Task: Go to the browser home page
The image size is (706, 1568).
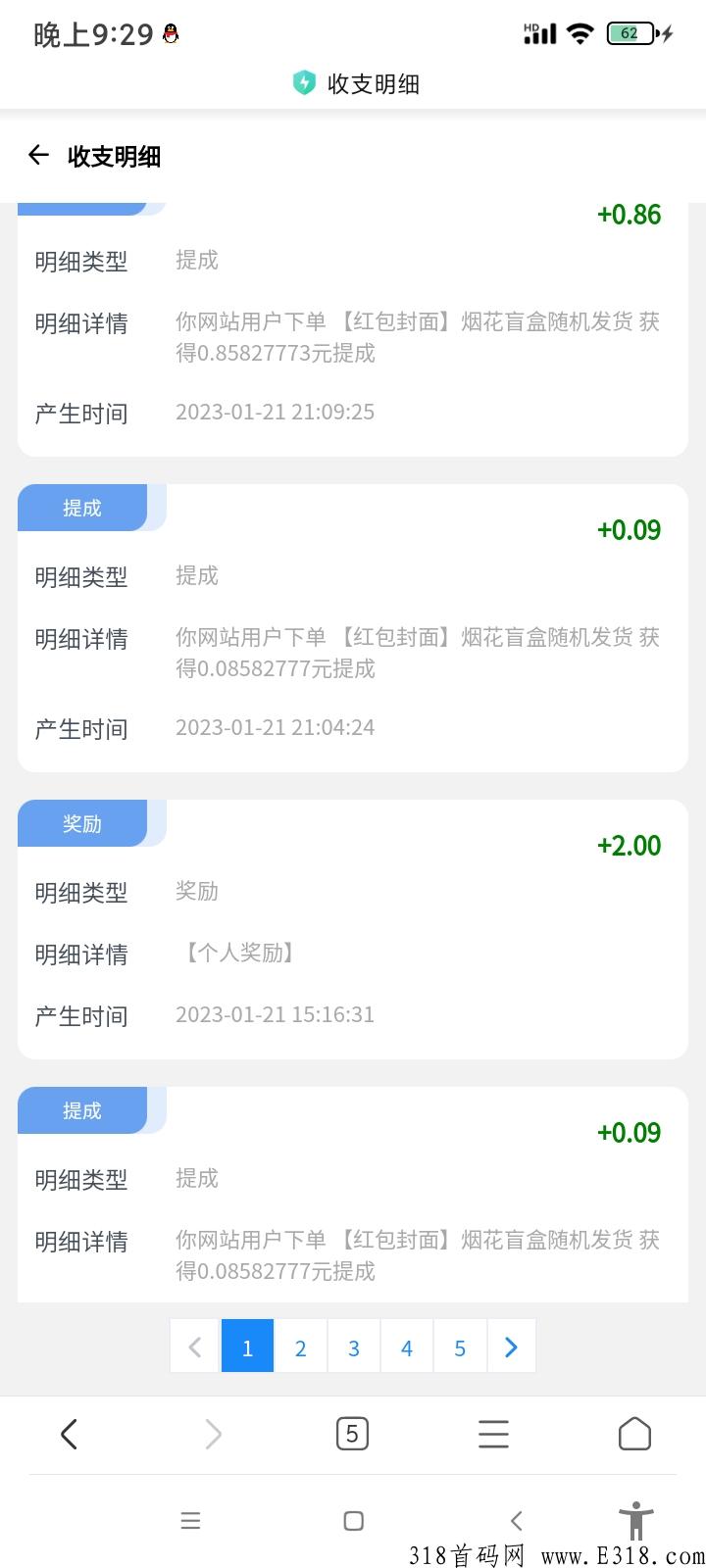Action: coord(634,1434)
